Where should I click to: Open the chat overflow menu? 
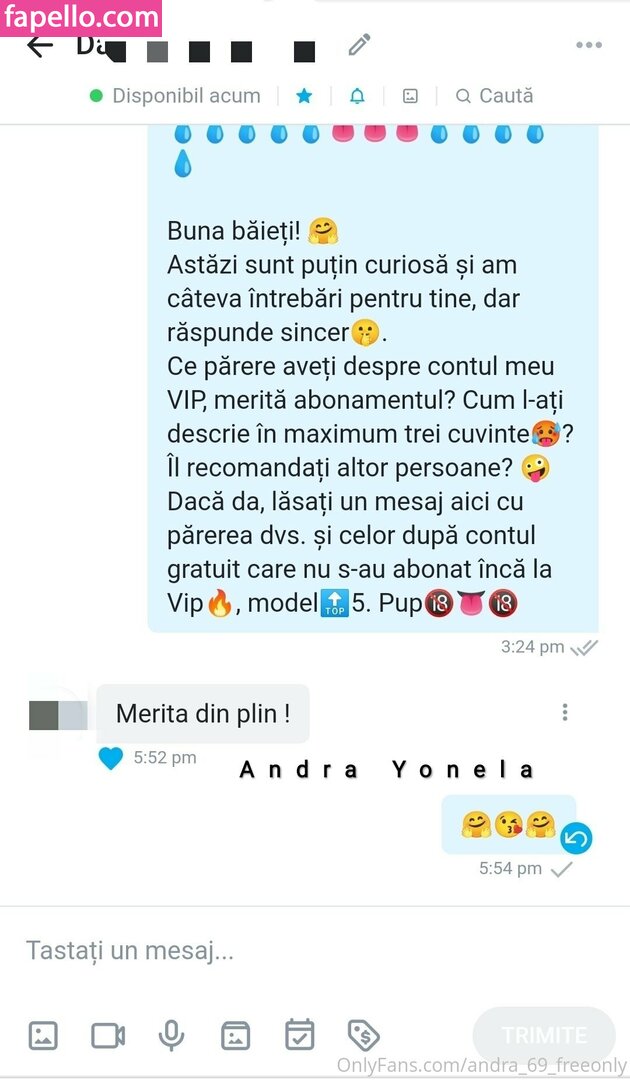click(x=589, y=45)
